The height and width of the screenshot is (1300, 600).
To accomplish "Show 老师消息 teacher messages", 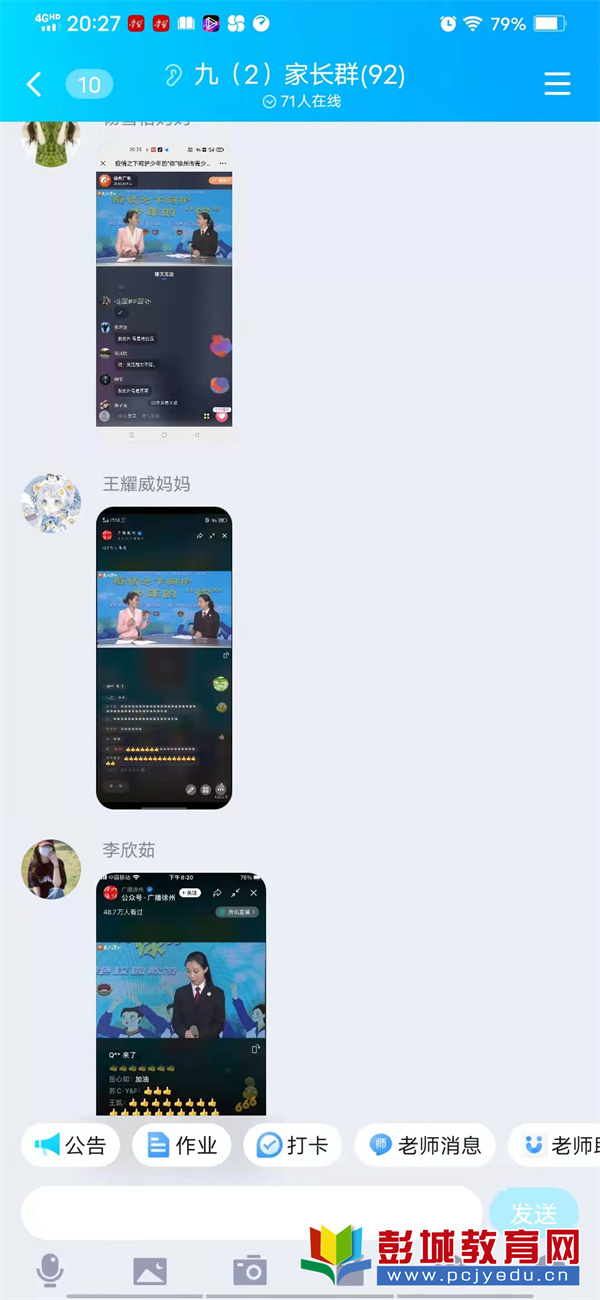I will [x=425, y=1146].
